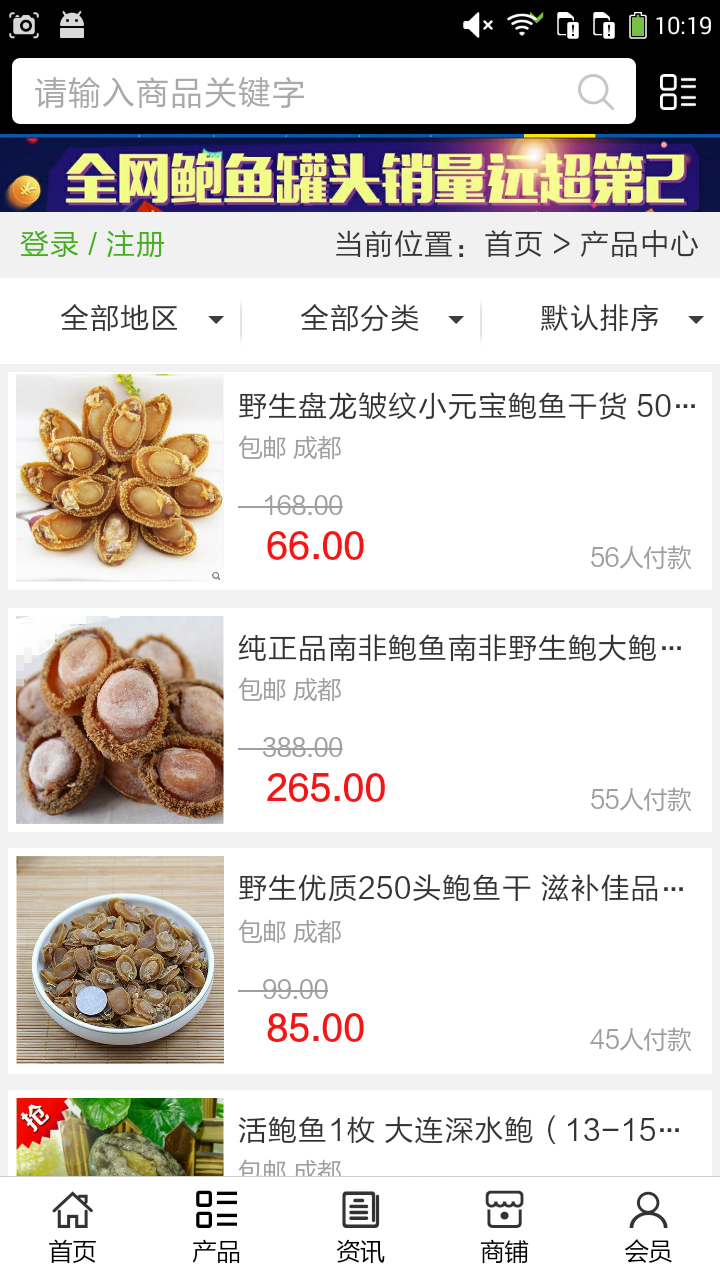
Task: Switch to the 资讯 tab
Action: click(x=360, y=1227)
